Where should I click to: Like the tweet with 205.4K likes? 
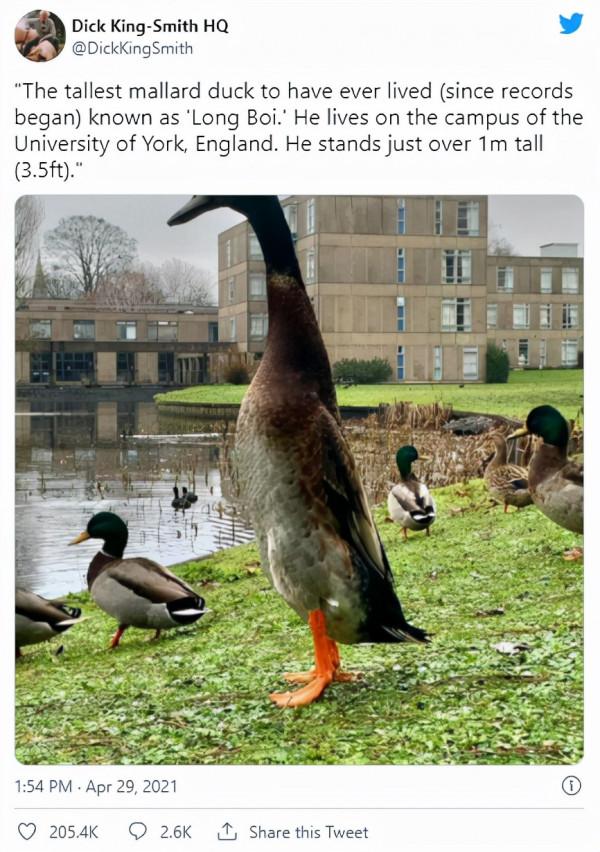coord(28,832)
